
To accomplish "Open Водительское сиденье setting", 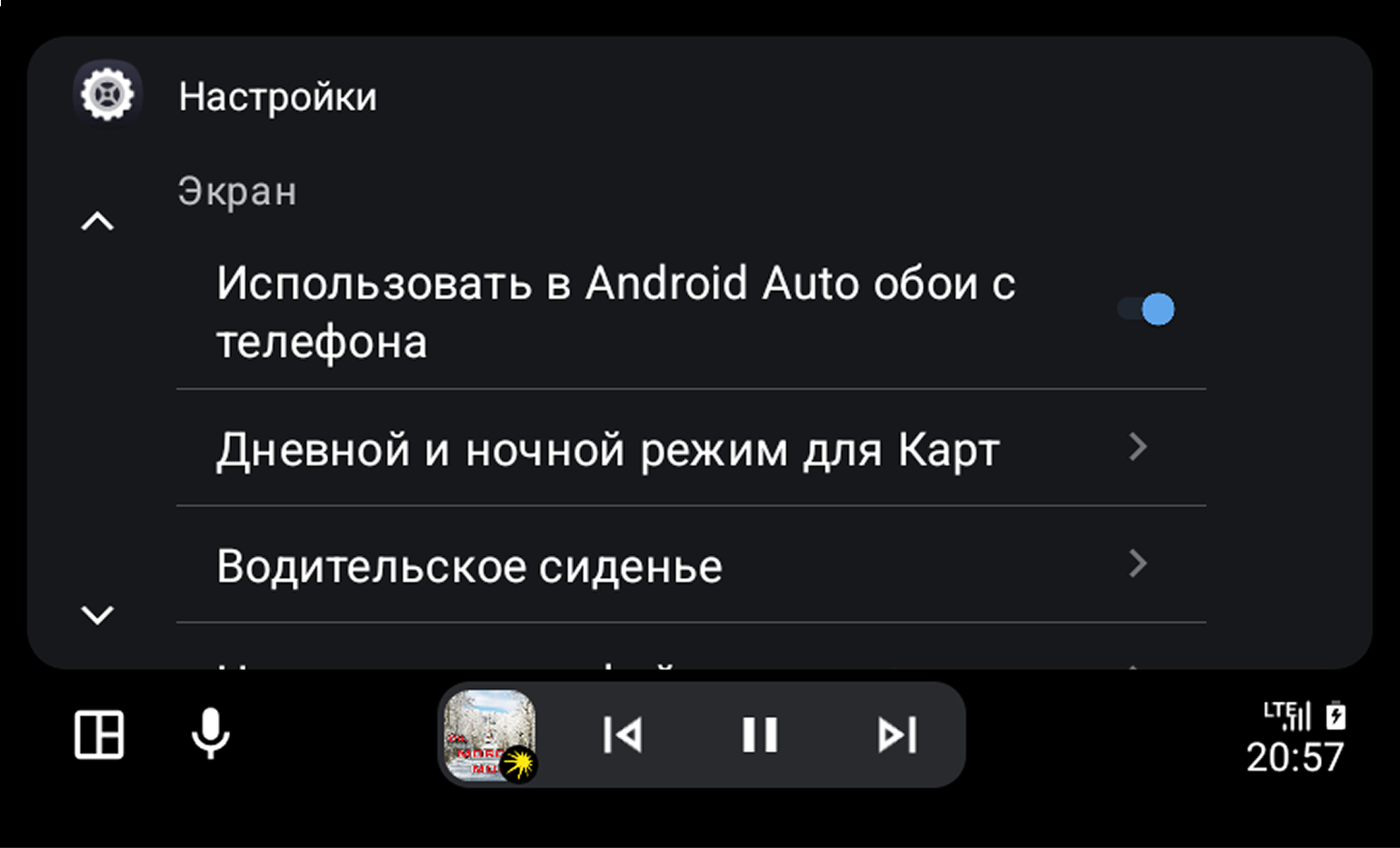I will pos(691,565).
